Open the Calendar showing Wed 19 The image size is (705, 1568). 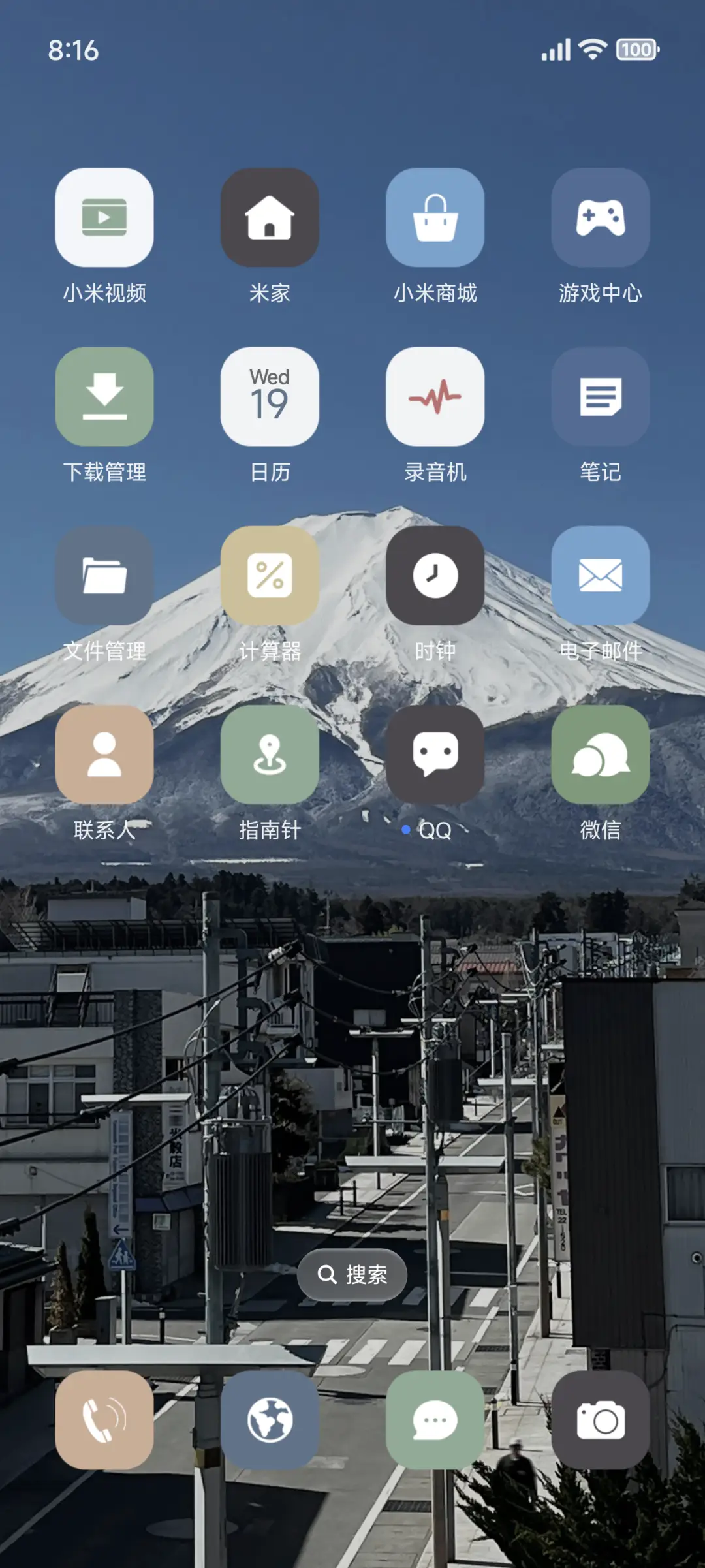270,397
